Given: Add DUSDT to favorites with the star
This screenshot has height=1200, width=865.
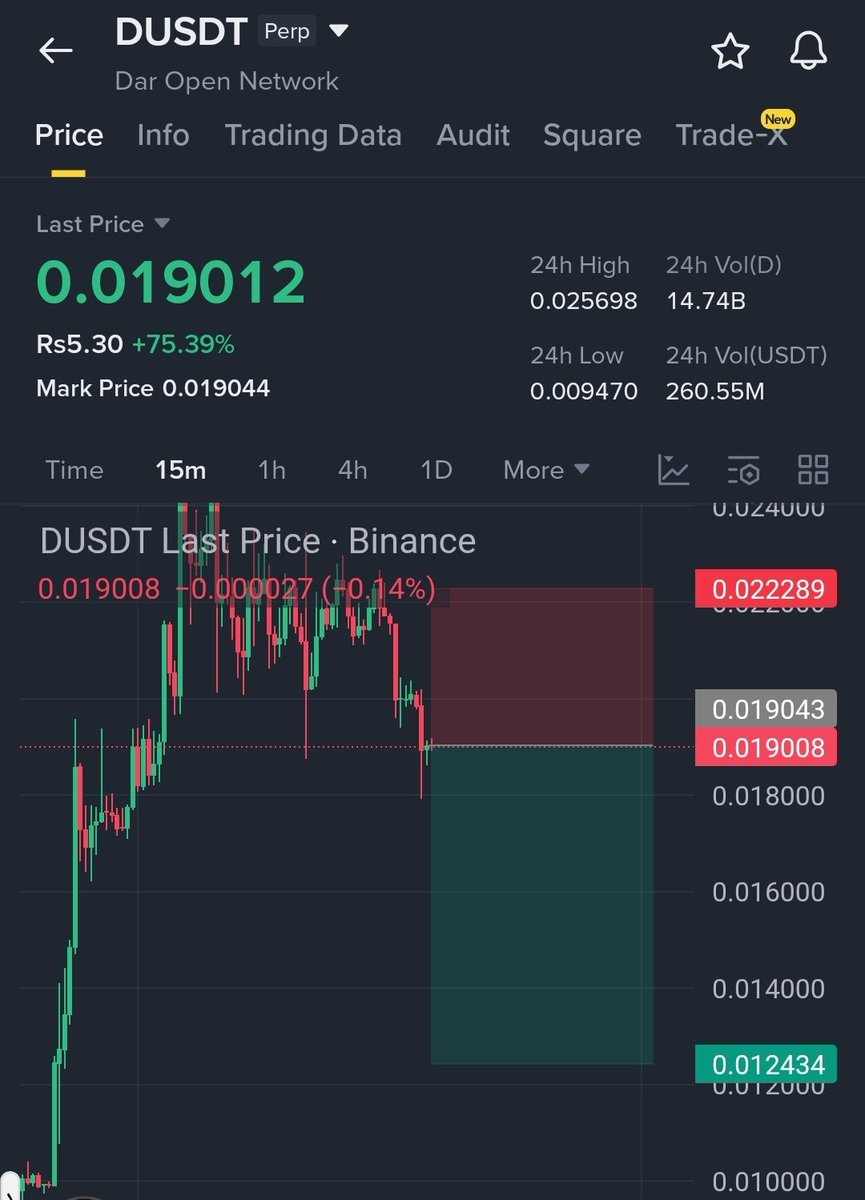Looking at the screenshot, I should (730, 51).
